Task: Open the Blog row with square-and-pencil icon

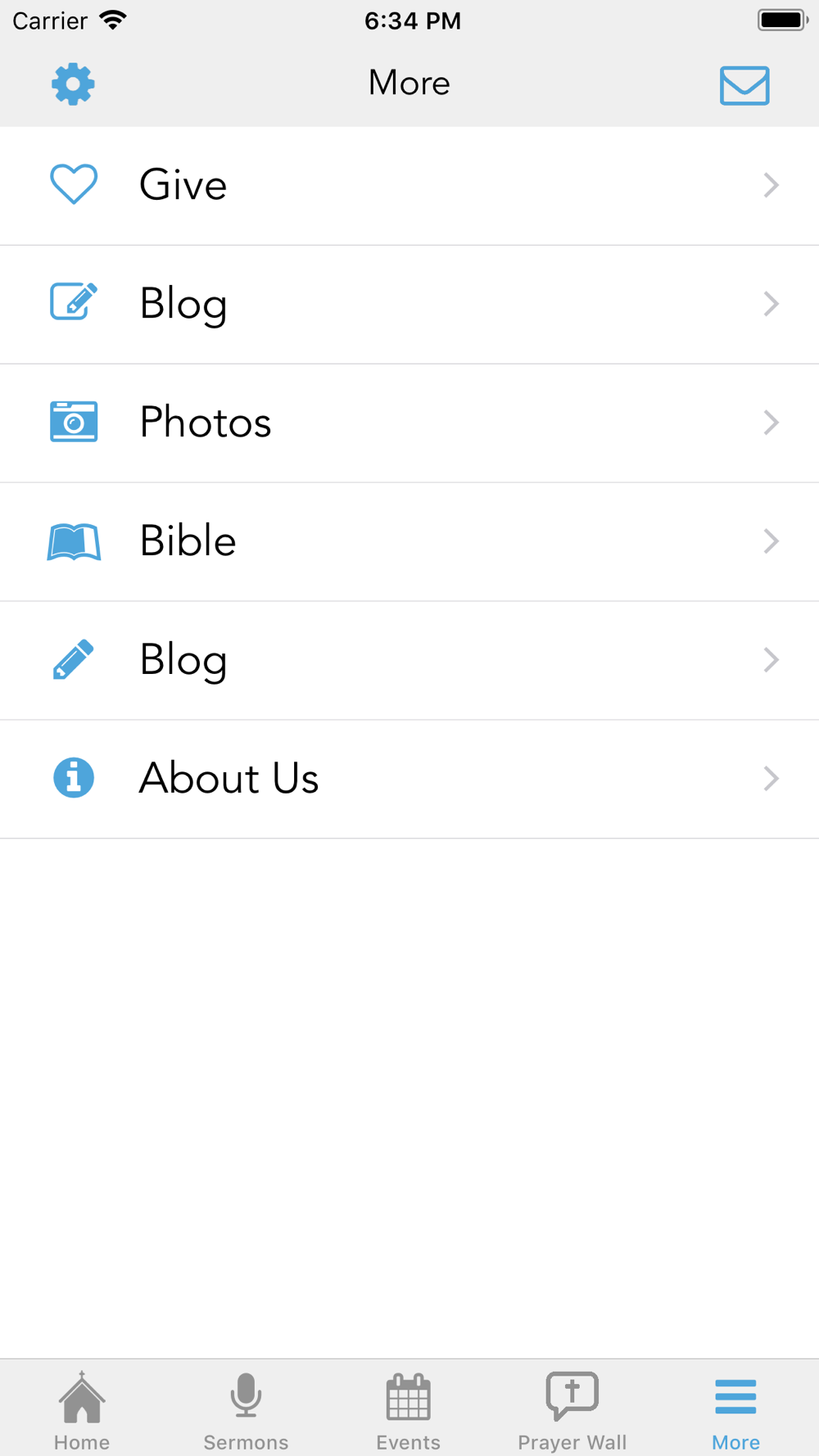Action: tap(409, 305)
